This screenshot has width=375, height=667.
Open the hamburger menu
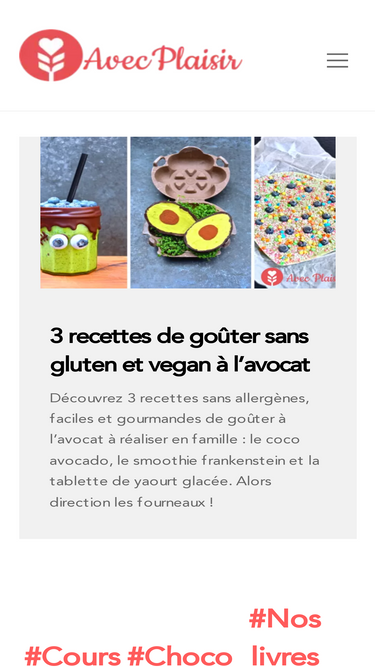click(x=337, y=60)
